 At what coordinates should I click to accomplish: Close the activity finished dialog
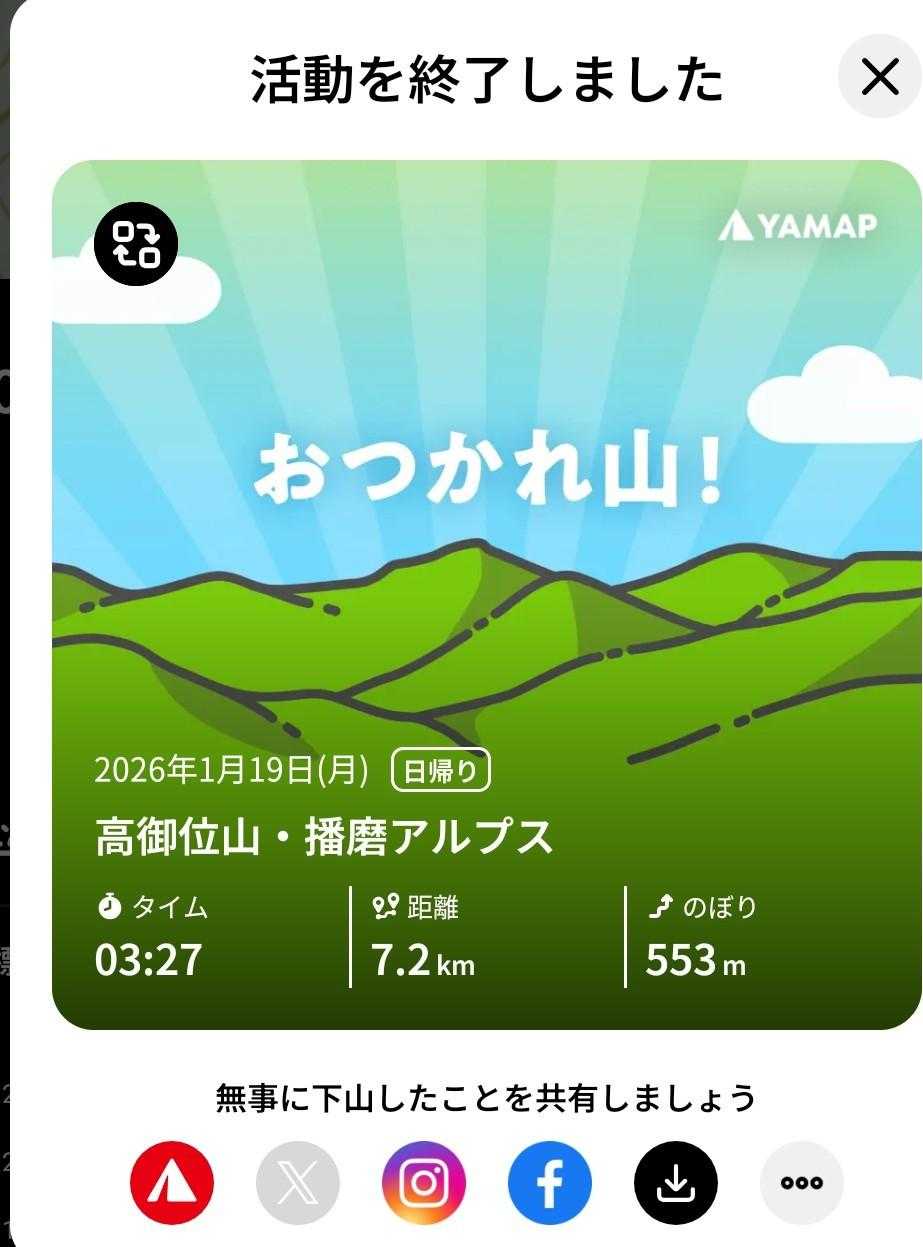click(x=879, y=77)
